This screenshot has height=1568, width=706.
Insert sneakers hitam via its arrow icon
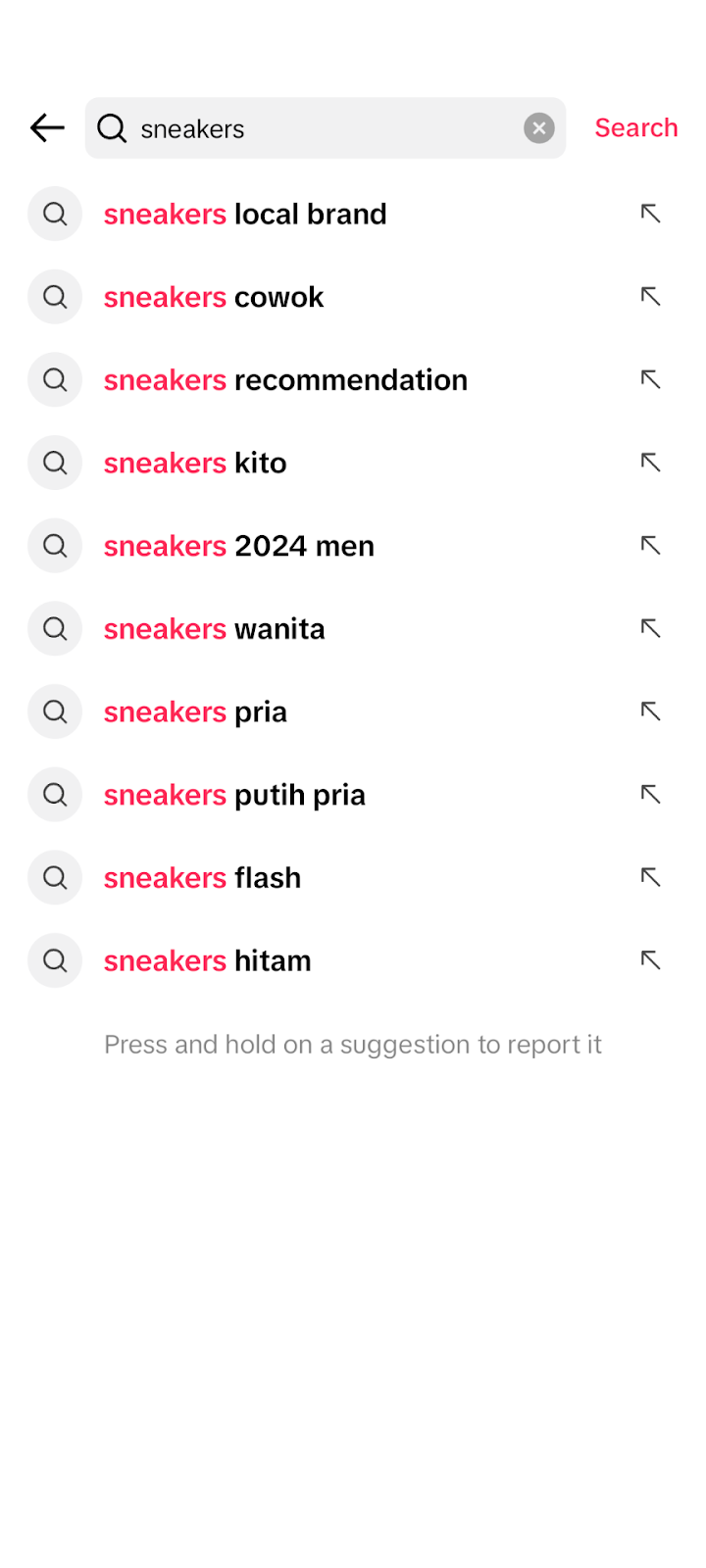(650, 960)
